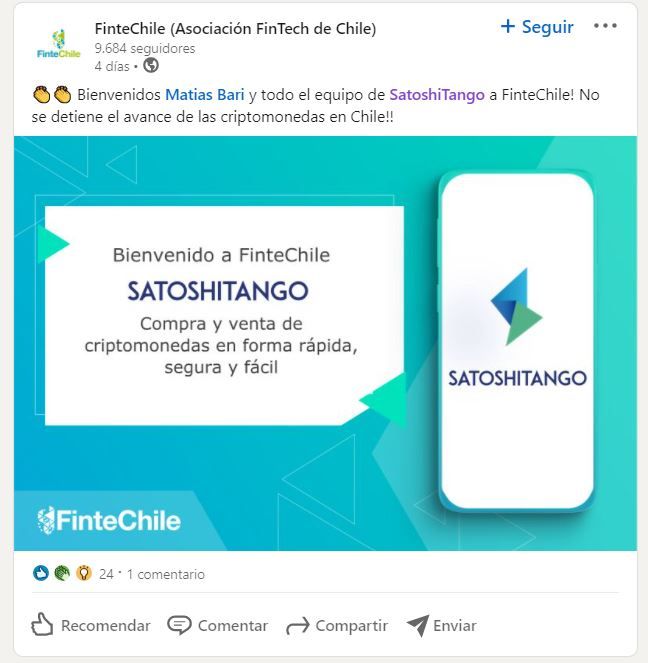Open the SatoshiTango welcome image

point(325,343)
